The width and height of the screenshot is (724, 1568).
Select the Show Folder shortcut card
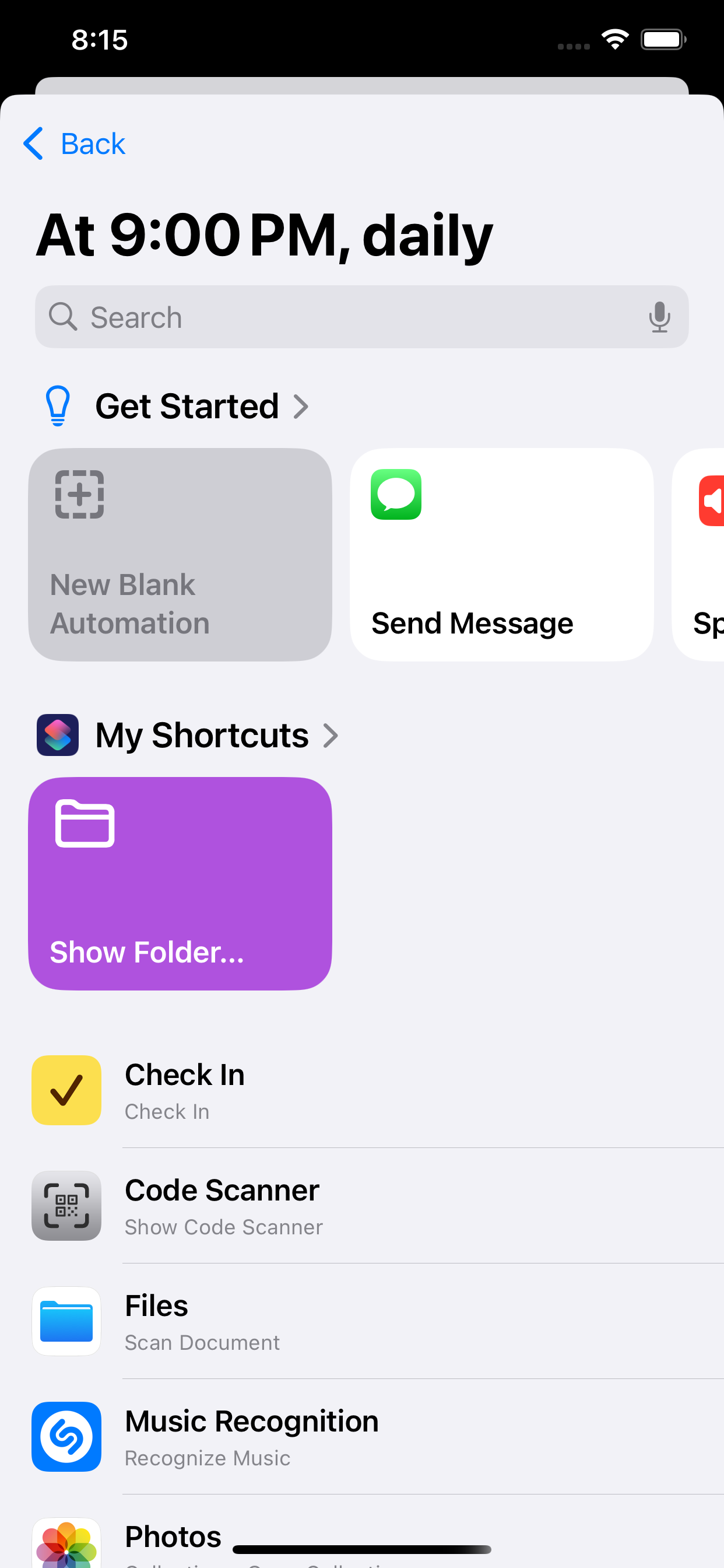180,883
